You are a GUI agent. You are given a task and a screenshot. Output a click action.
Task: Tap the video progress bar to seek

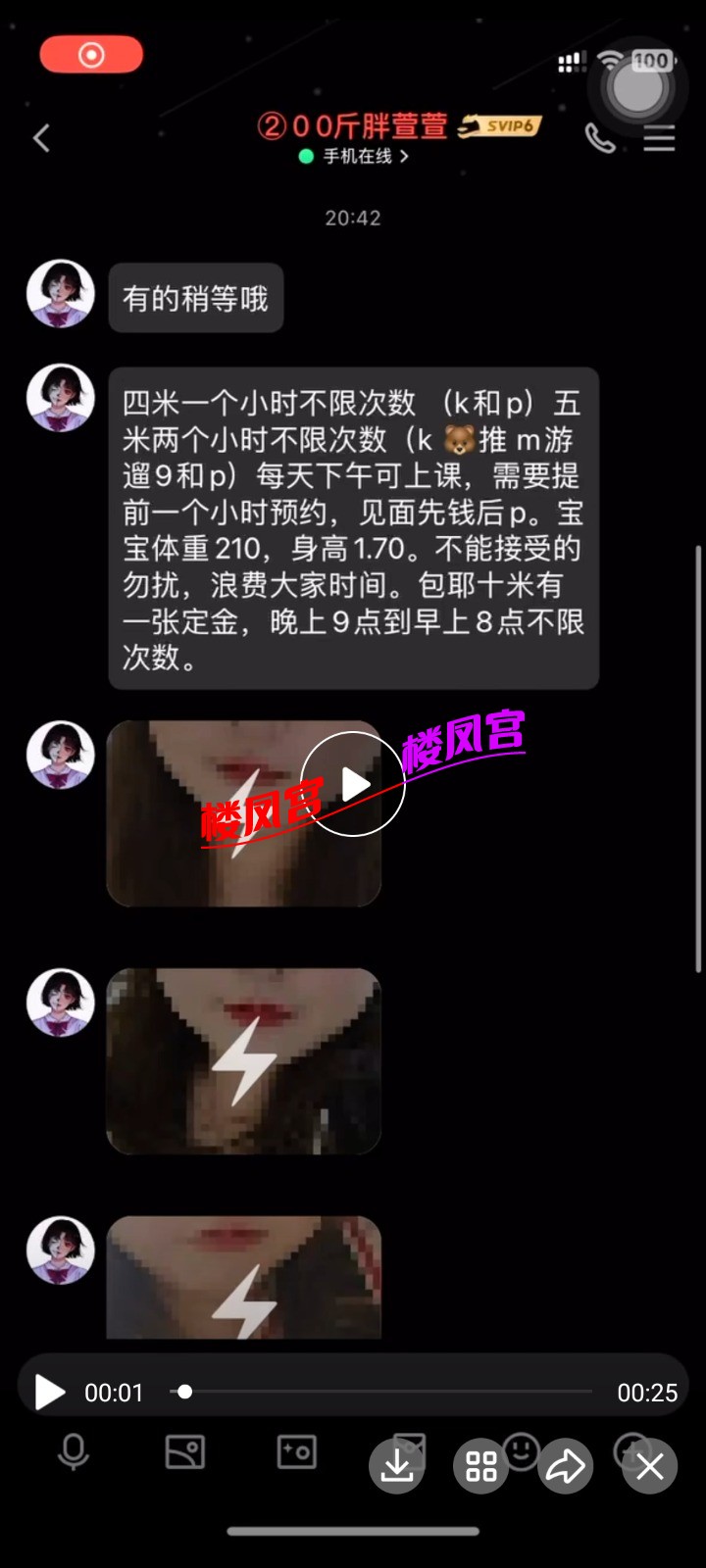point(382,1392)
